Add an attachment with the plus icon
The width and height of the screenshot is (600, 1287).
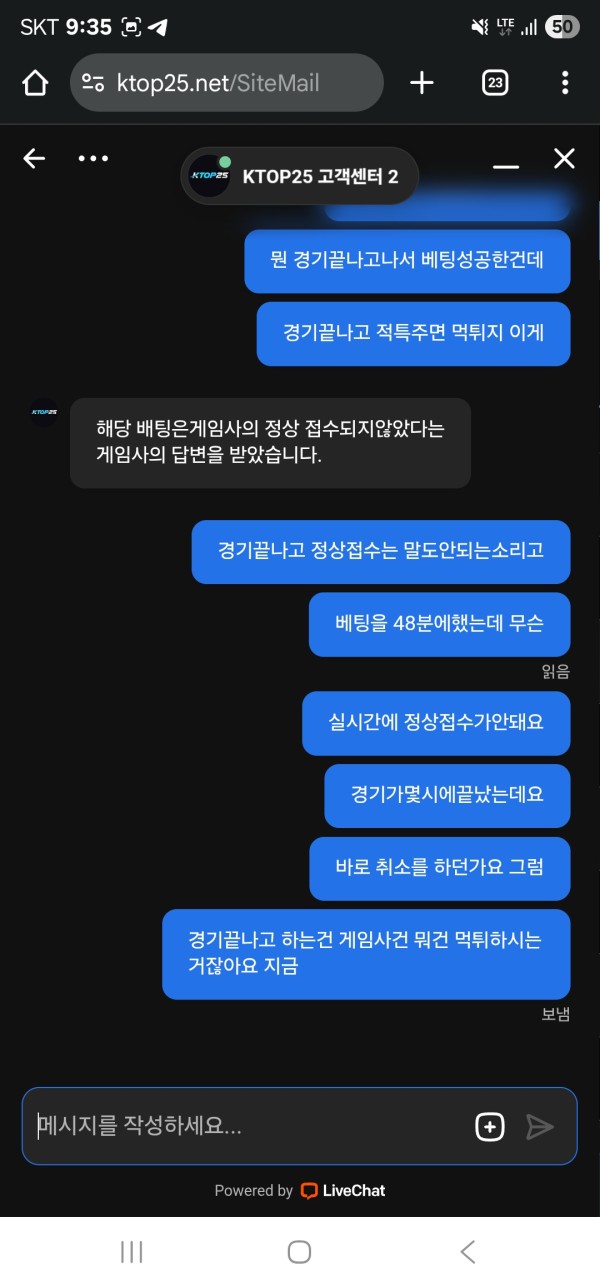(489, 1127)
